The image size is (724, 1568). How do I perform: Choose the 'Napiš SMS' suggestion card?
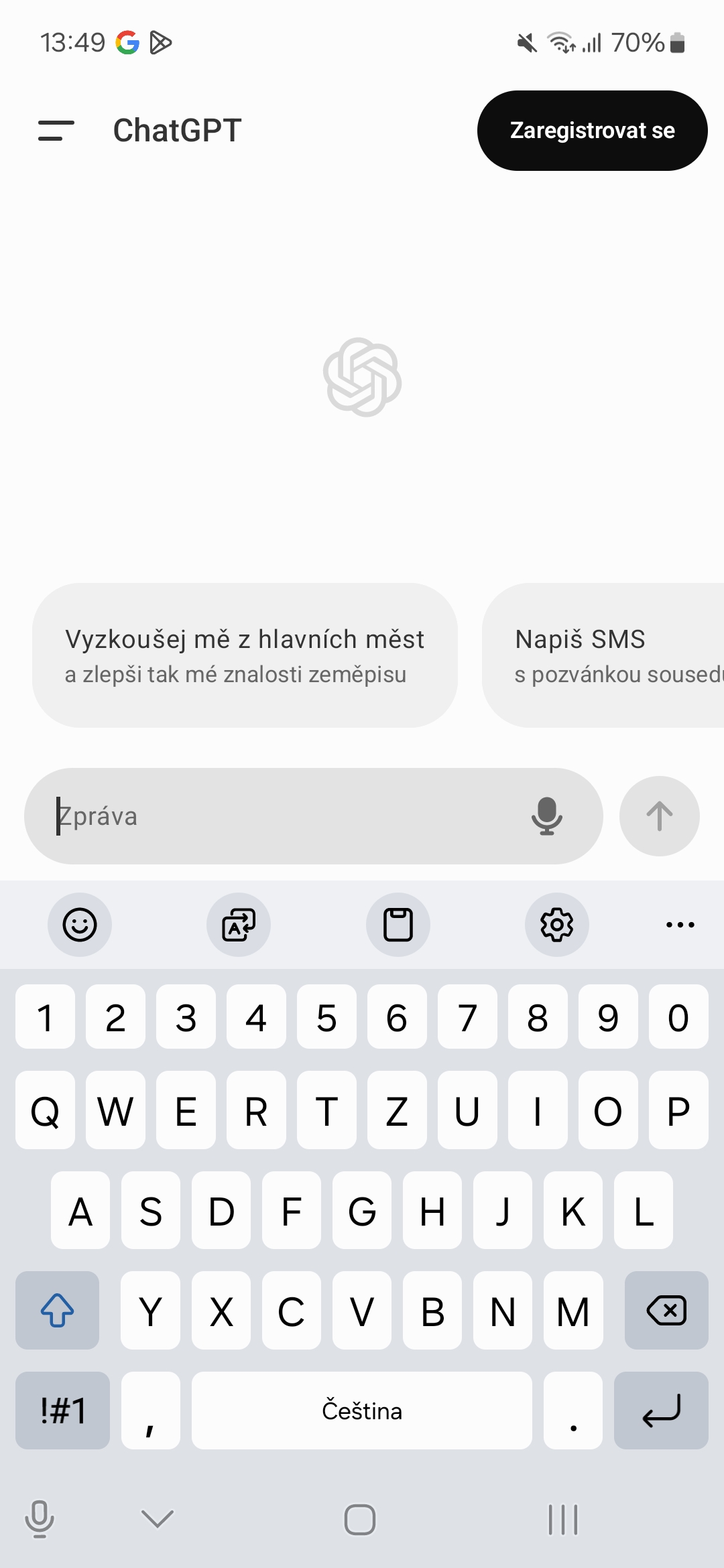tap(603, 655)
